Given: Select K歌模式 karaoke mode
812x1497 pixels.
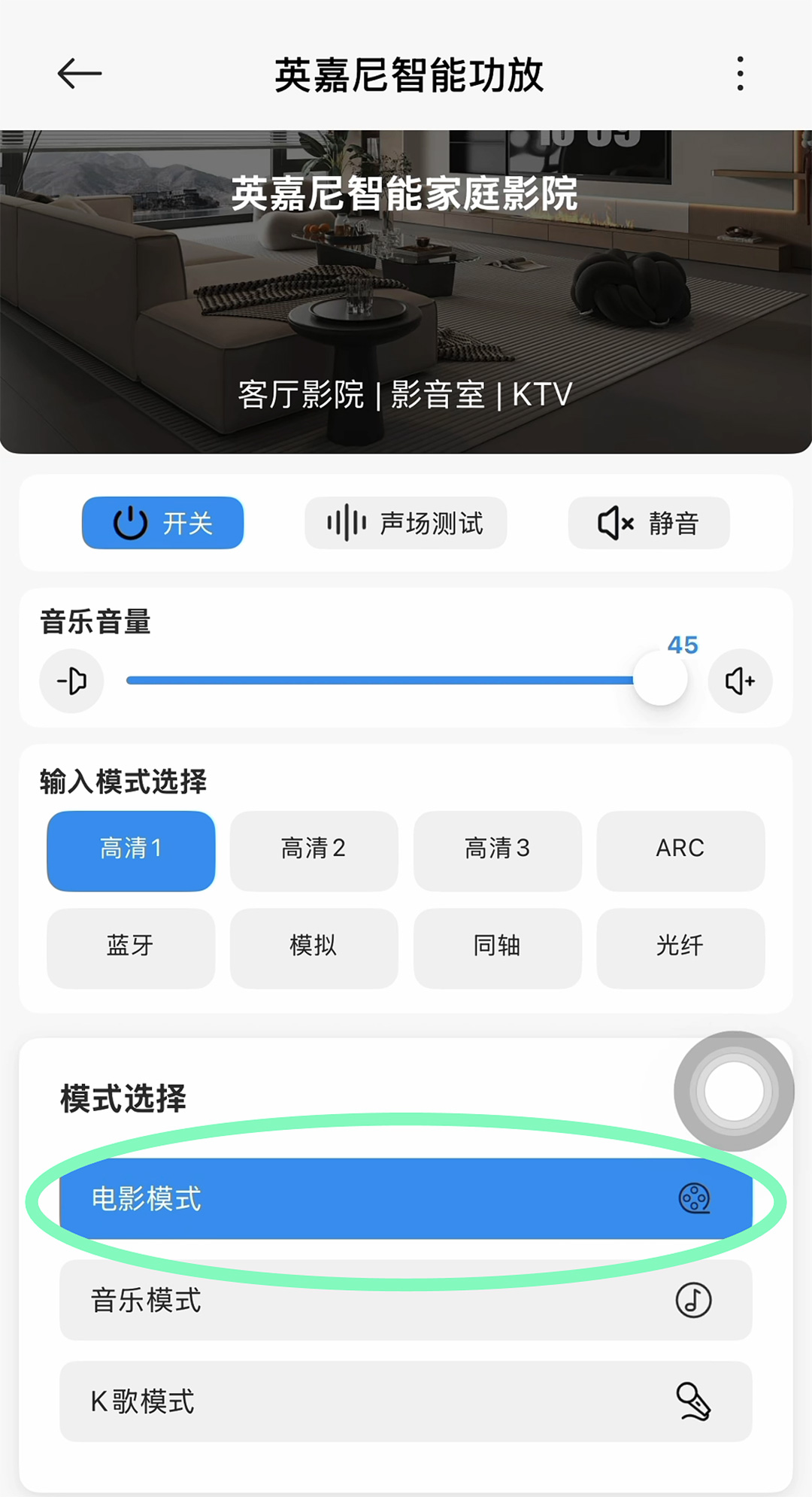Looking at the screenshot, I should (406, 1401).
